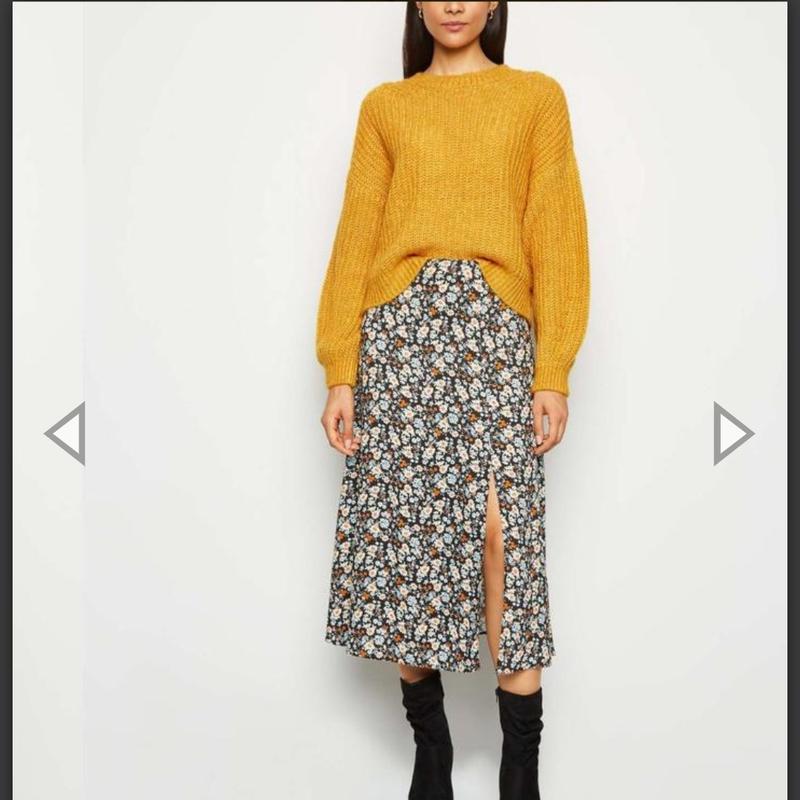Show the next product photo
This screenshot has height=800, width=800.
pyautogui.click(x=732, y=433)
